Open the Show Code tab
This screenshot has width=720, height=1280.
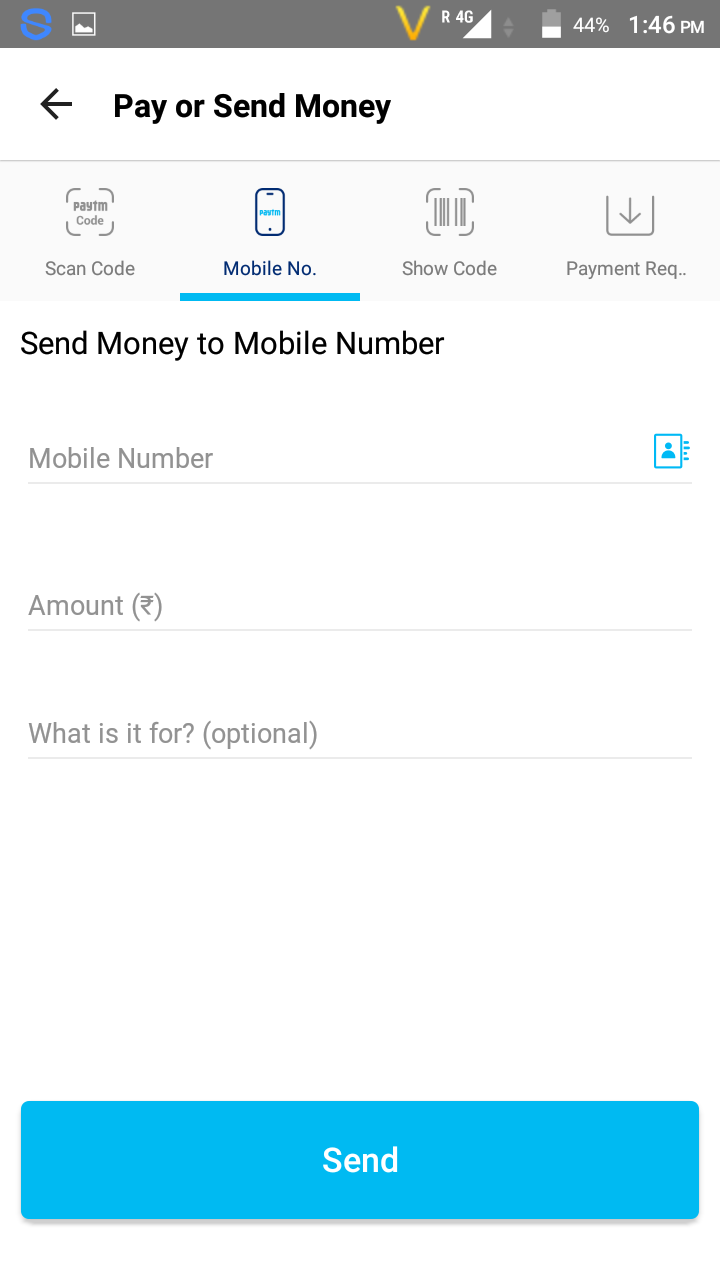click(449, 232)
